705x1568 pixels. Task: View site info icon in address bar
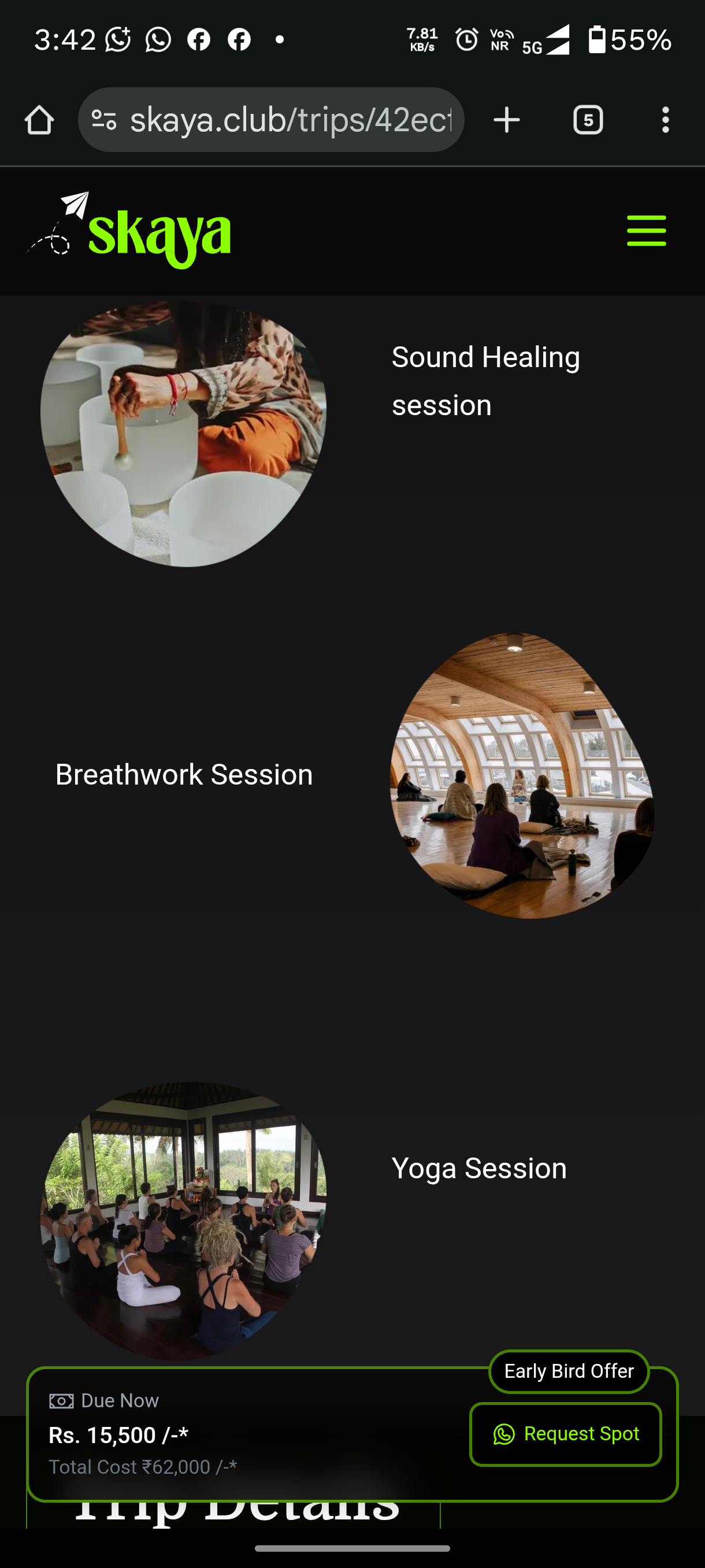(104, 120)
